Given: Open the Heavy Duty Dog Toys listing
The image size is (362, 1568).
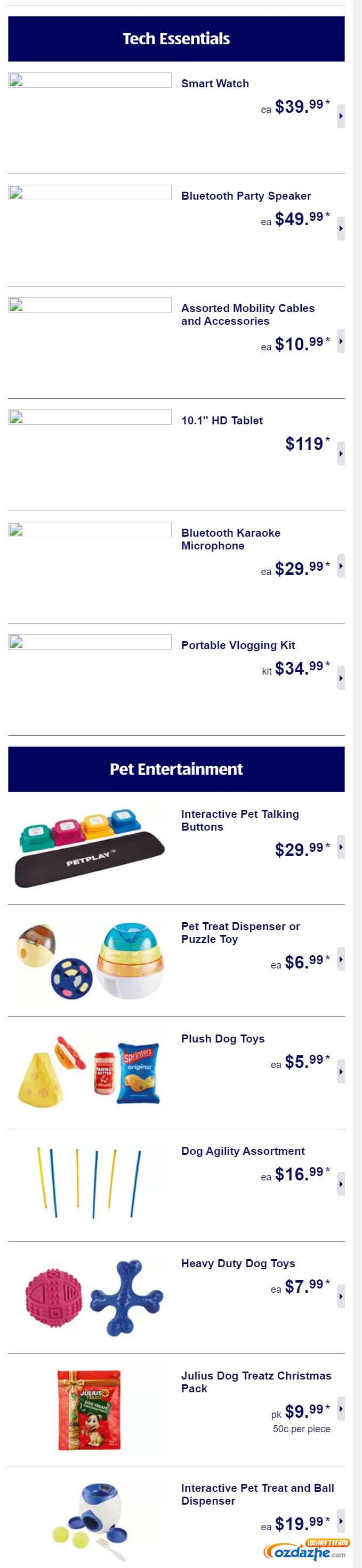Looking at the screenshot, I should click(238, 1263).
